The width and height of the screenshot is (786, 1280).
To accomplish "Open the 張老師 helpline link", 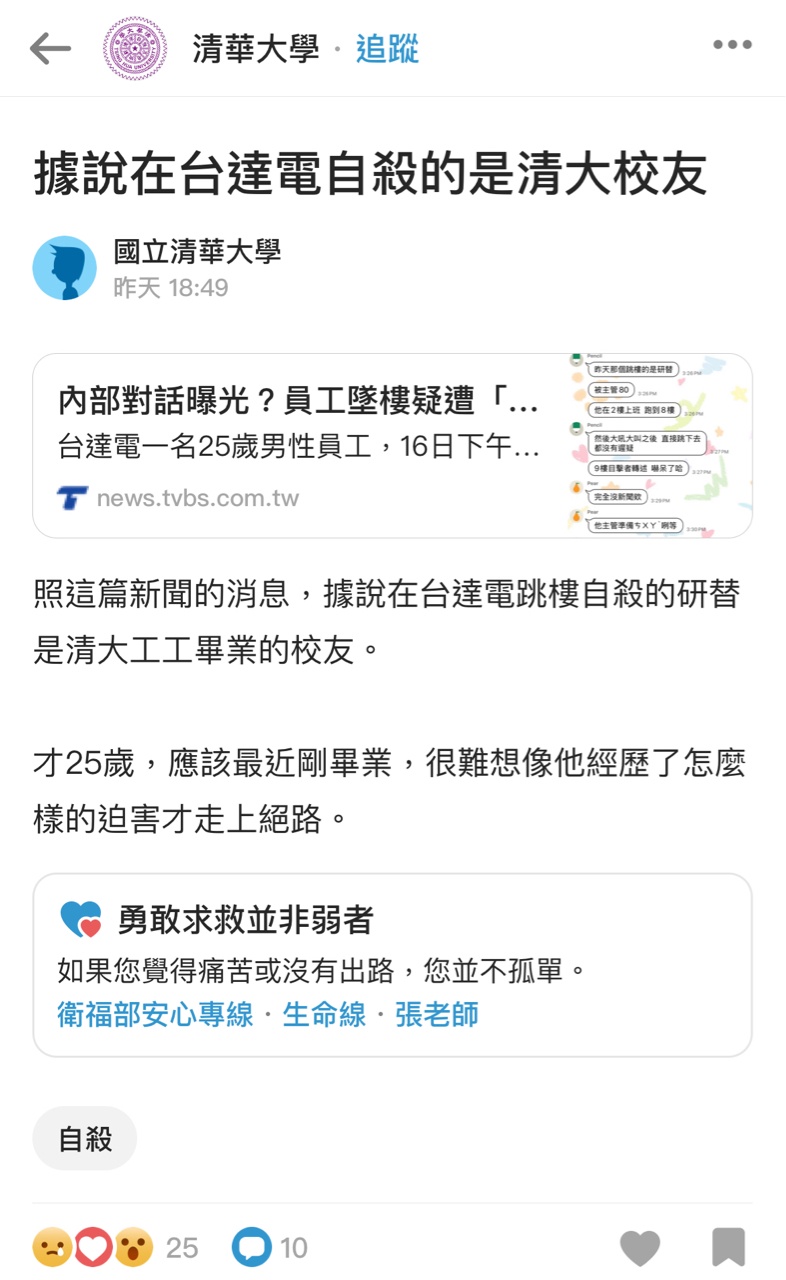I will [x=437, y=1015].
